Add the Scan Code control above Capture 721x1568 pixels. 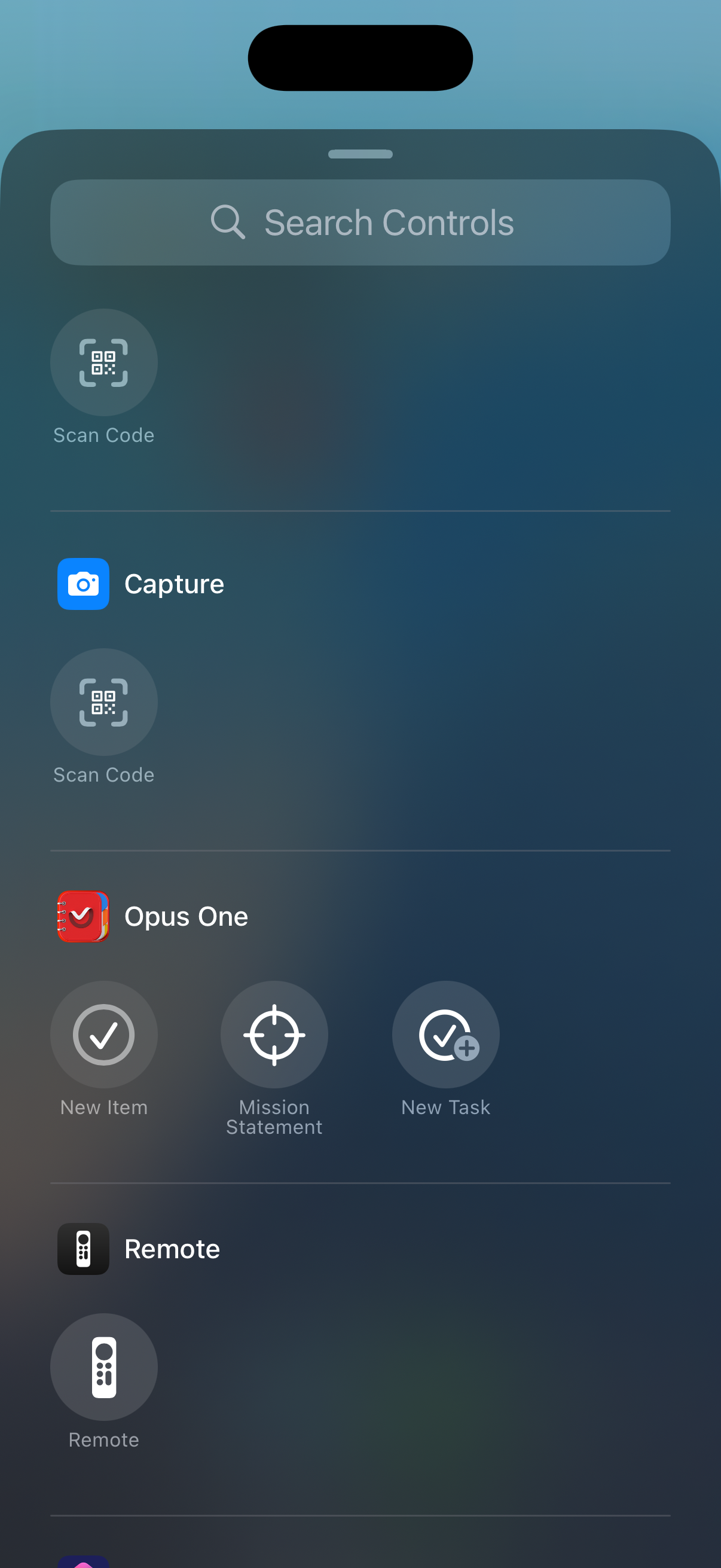103,363
